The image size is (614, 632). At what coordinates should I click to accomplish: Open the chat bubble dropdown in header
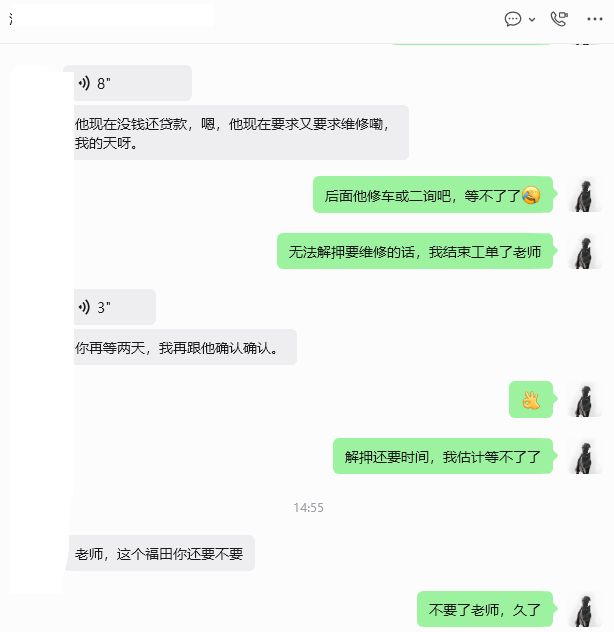click(x=520, y=18)
